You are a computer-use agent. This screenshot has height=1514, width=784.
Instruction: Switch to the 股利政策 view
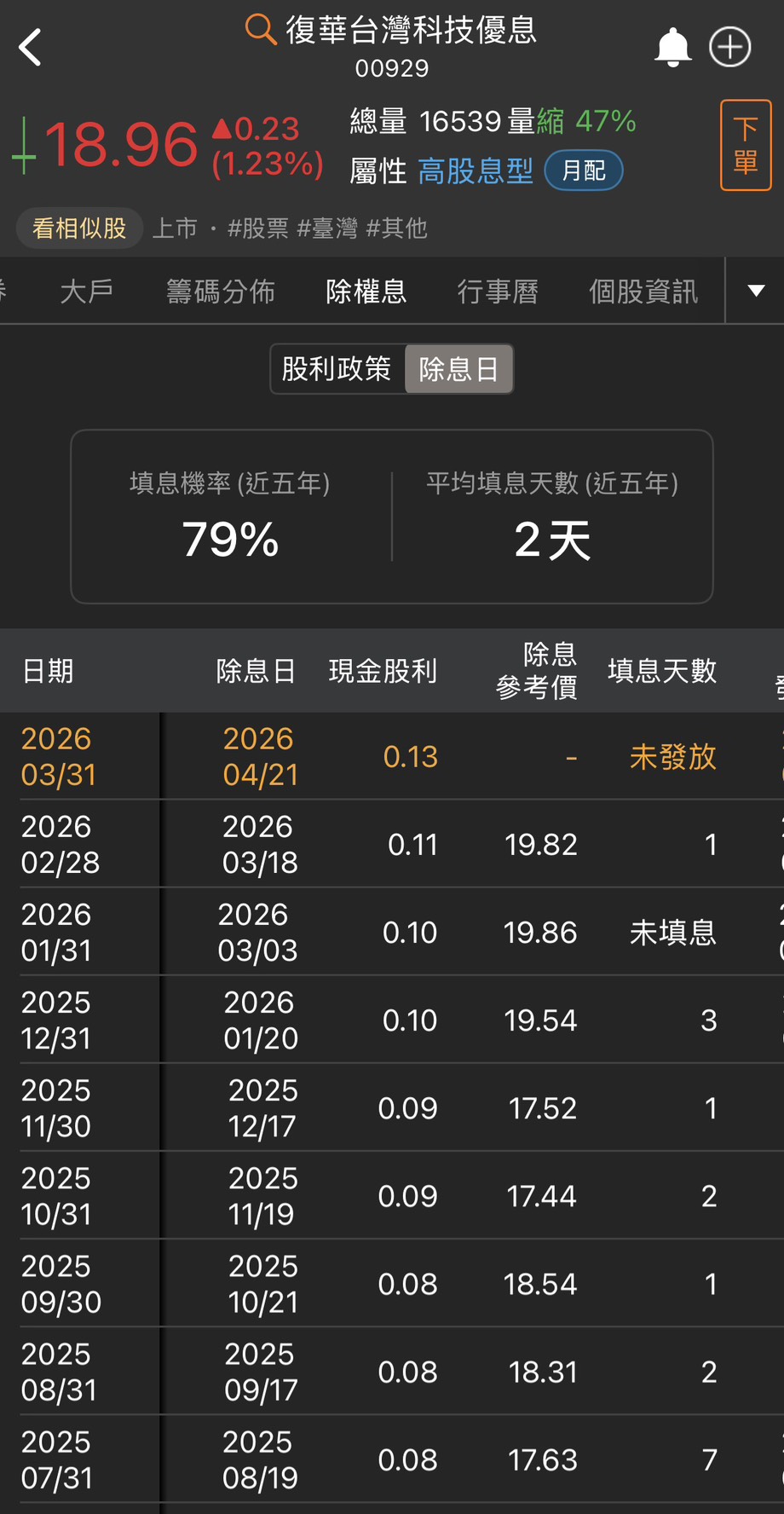coord(337,368)
